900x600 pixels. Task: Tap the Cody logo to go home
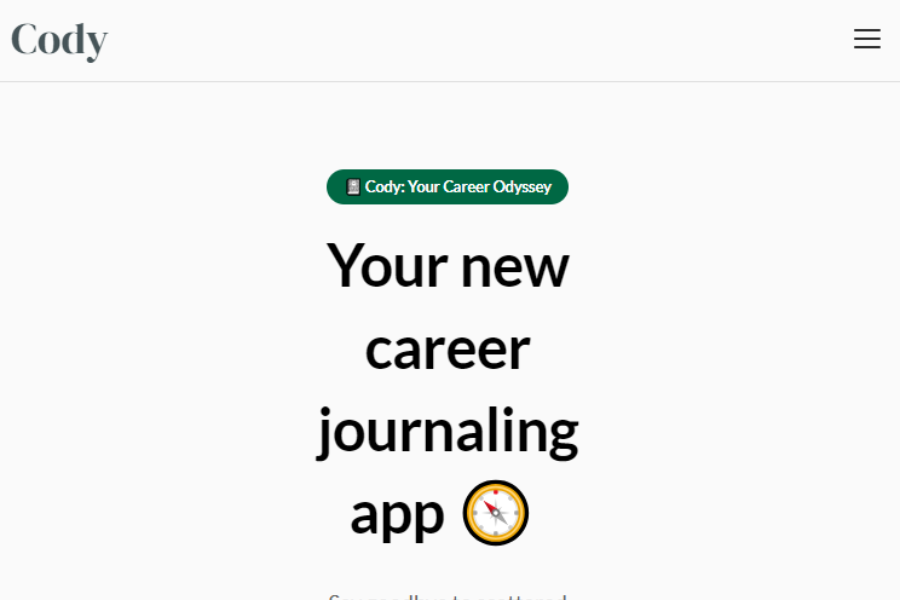(59, 40)
